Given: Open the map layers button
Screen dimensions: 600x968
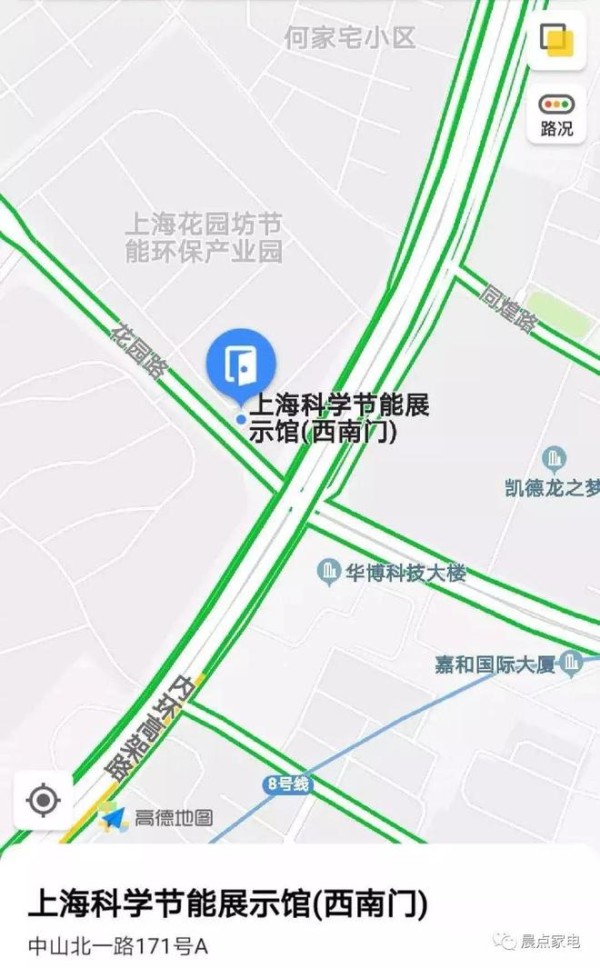Looking at the screenshot, I should click(x=556, y=40).
